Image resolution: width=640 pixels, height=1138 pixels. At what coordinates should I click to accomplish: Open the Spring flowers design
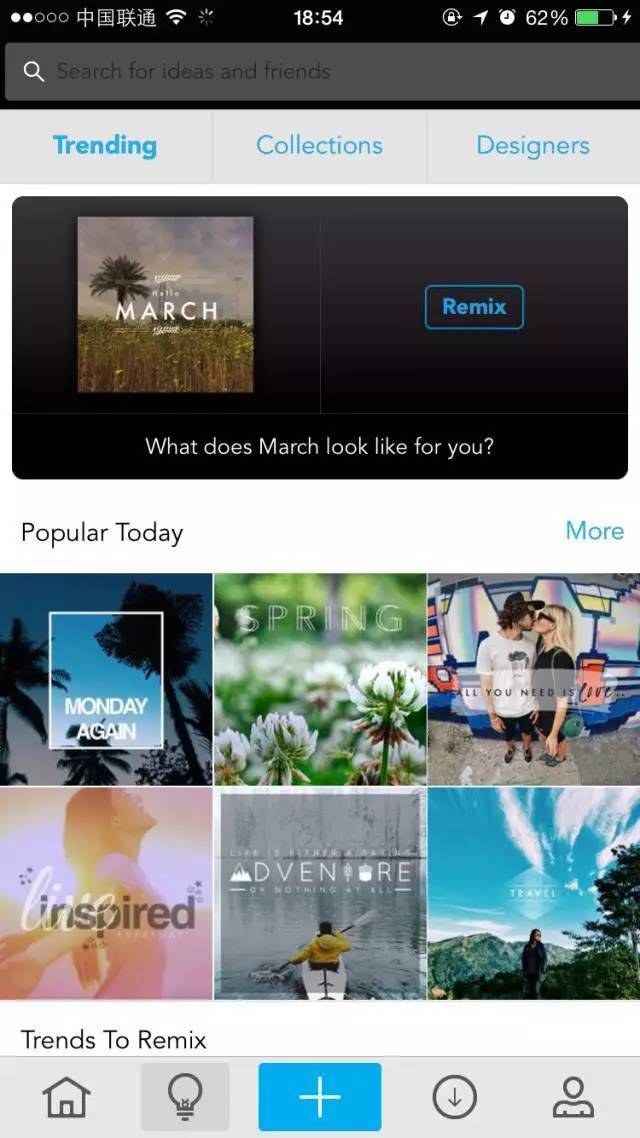coord(320,680)
